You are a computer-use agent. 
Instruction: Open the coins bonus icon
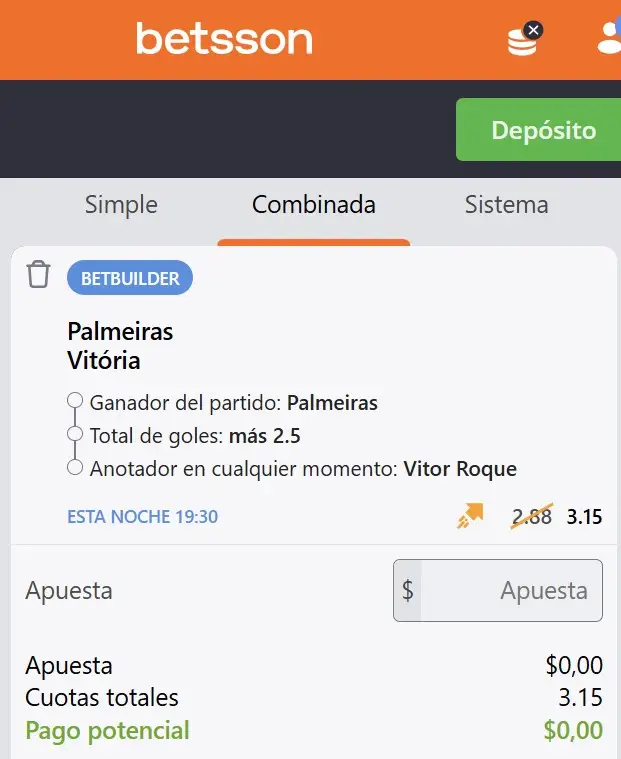pos(523,39)
